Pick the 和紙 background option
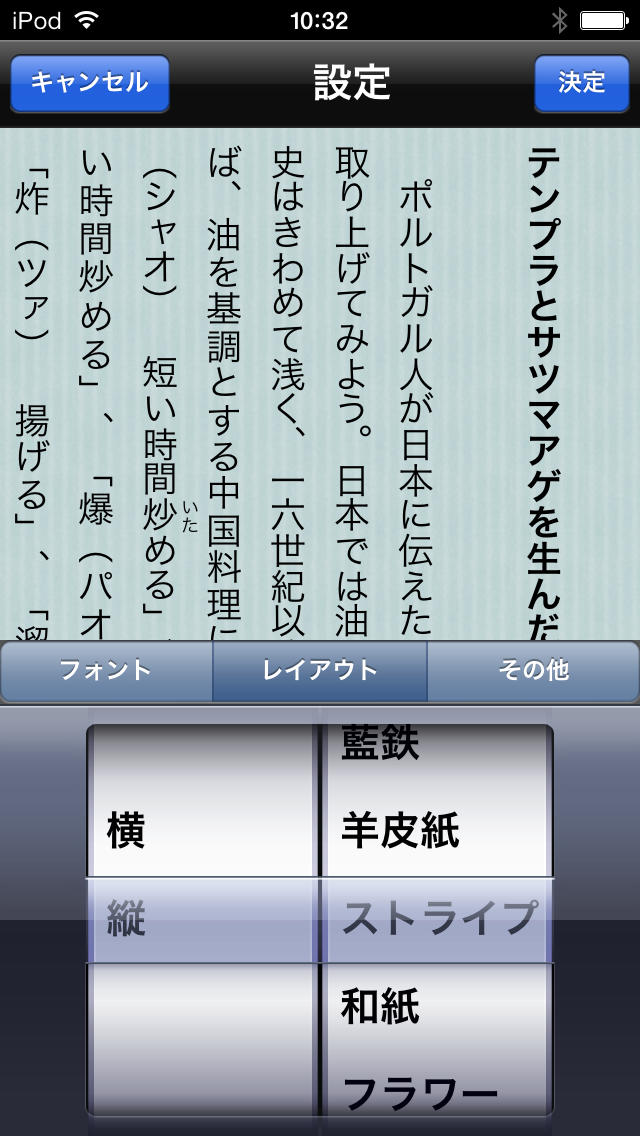 click(x=380, y=1007)
